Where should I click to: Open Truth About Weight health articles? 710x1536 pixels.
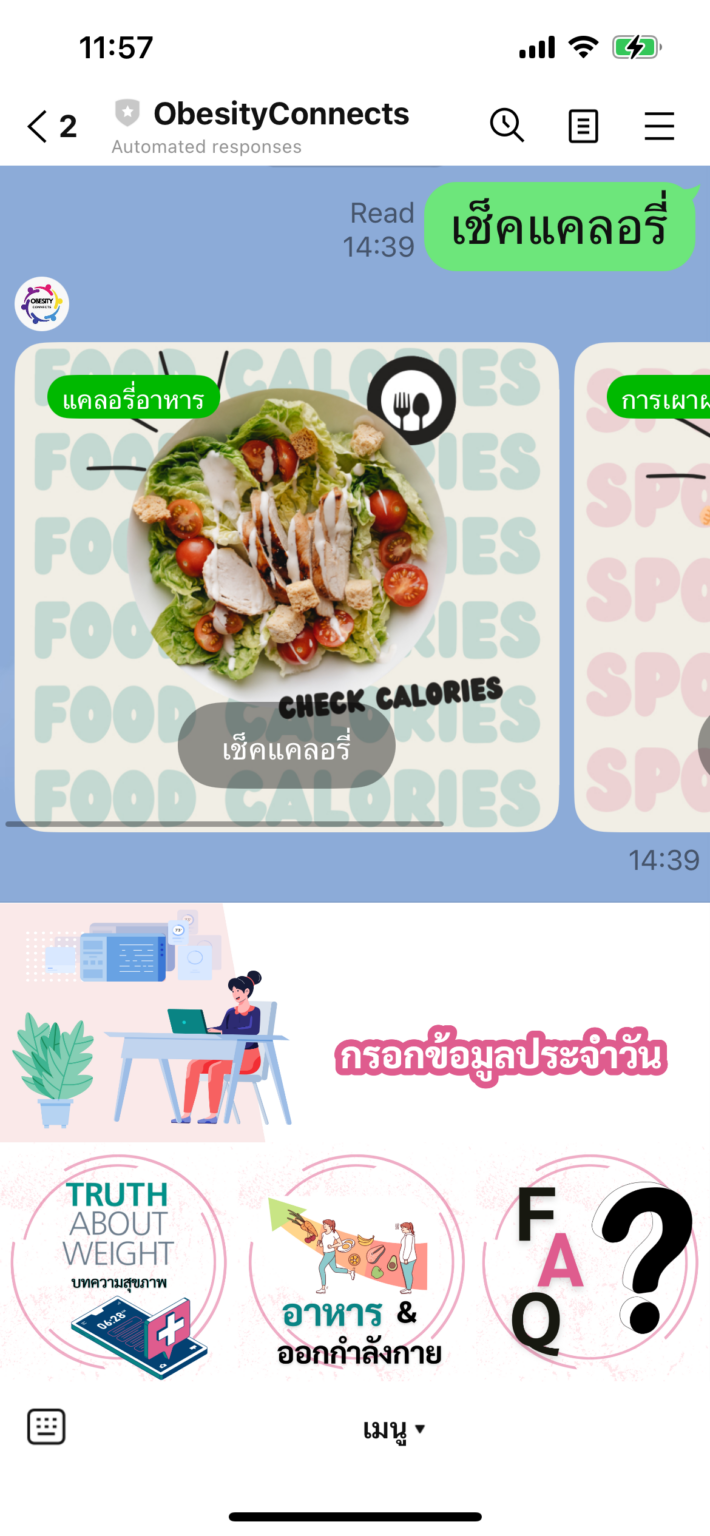point(118,1266)
